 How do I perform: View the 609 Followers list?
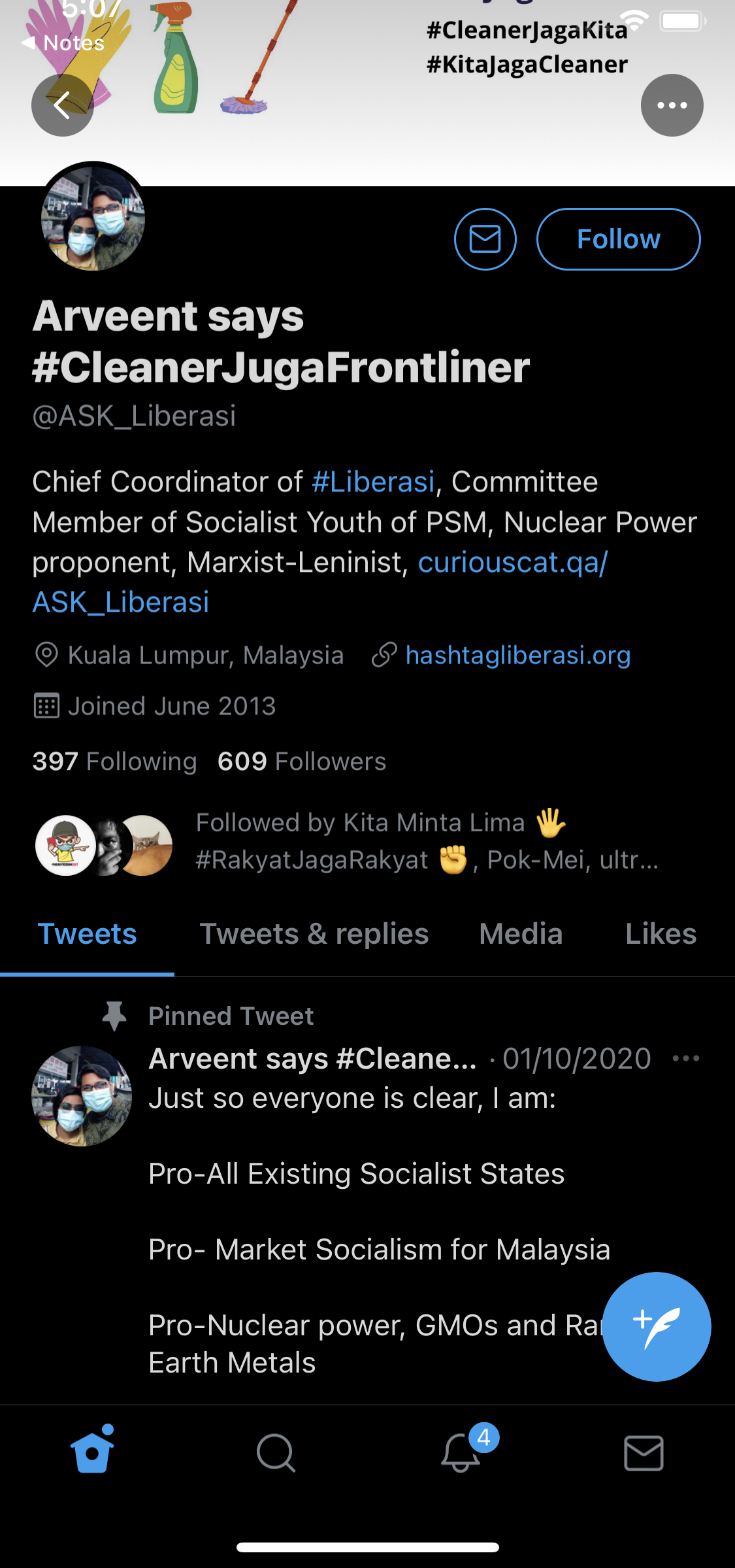(x=302, y=761)
